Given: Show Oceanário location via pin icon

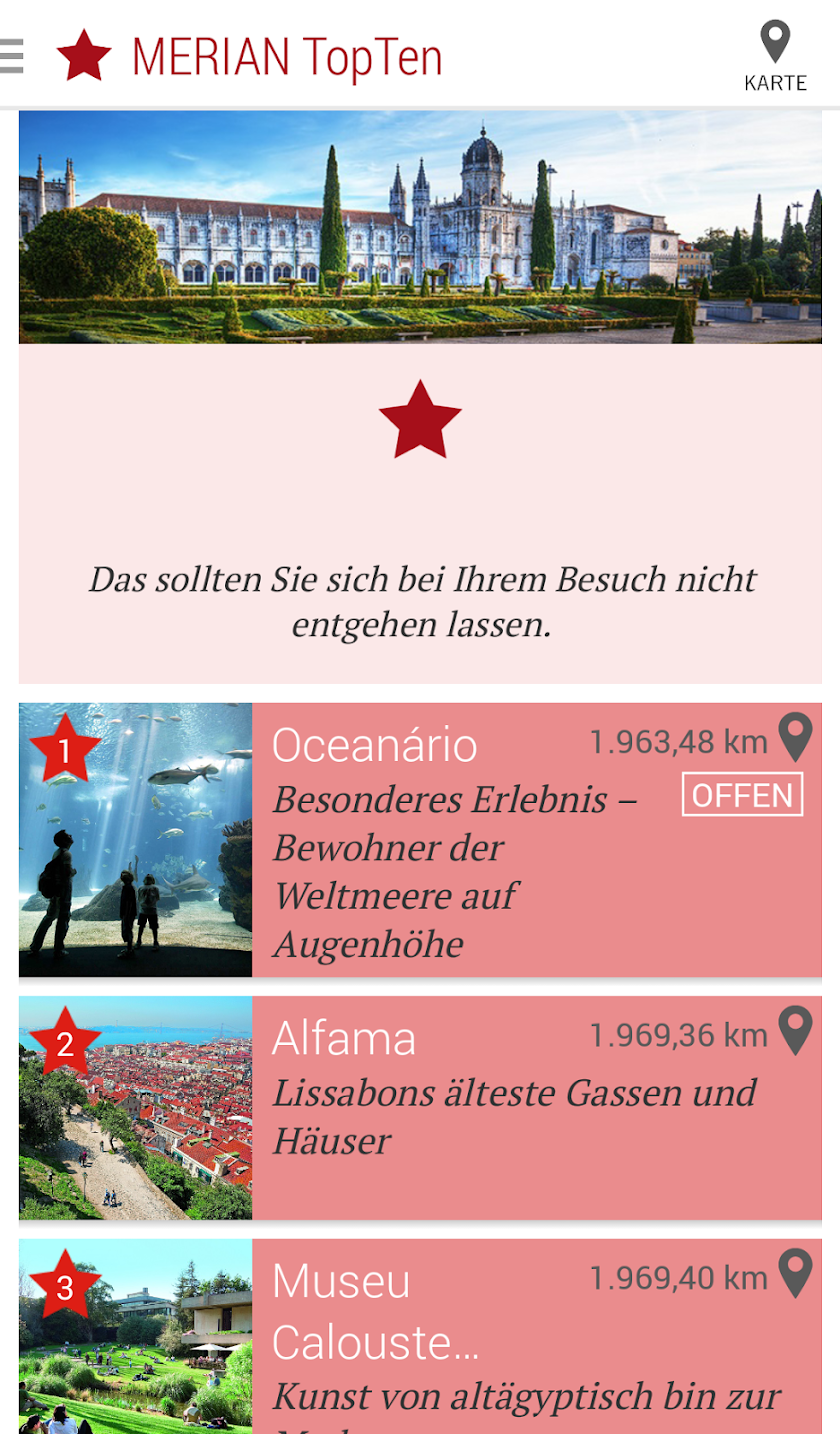Looking at the screenshot, I should (x=795, y=738).
